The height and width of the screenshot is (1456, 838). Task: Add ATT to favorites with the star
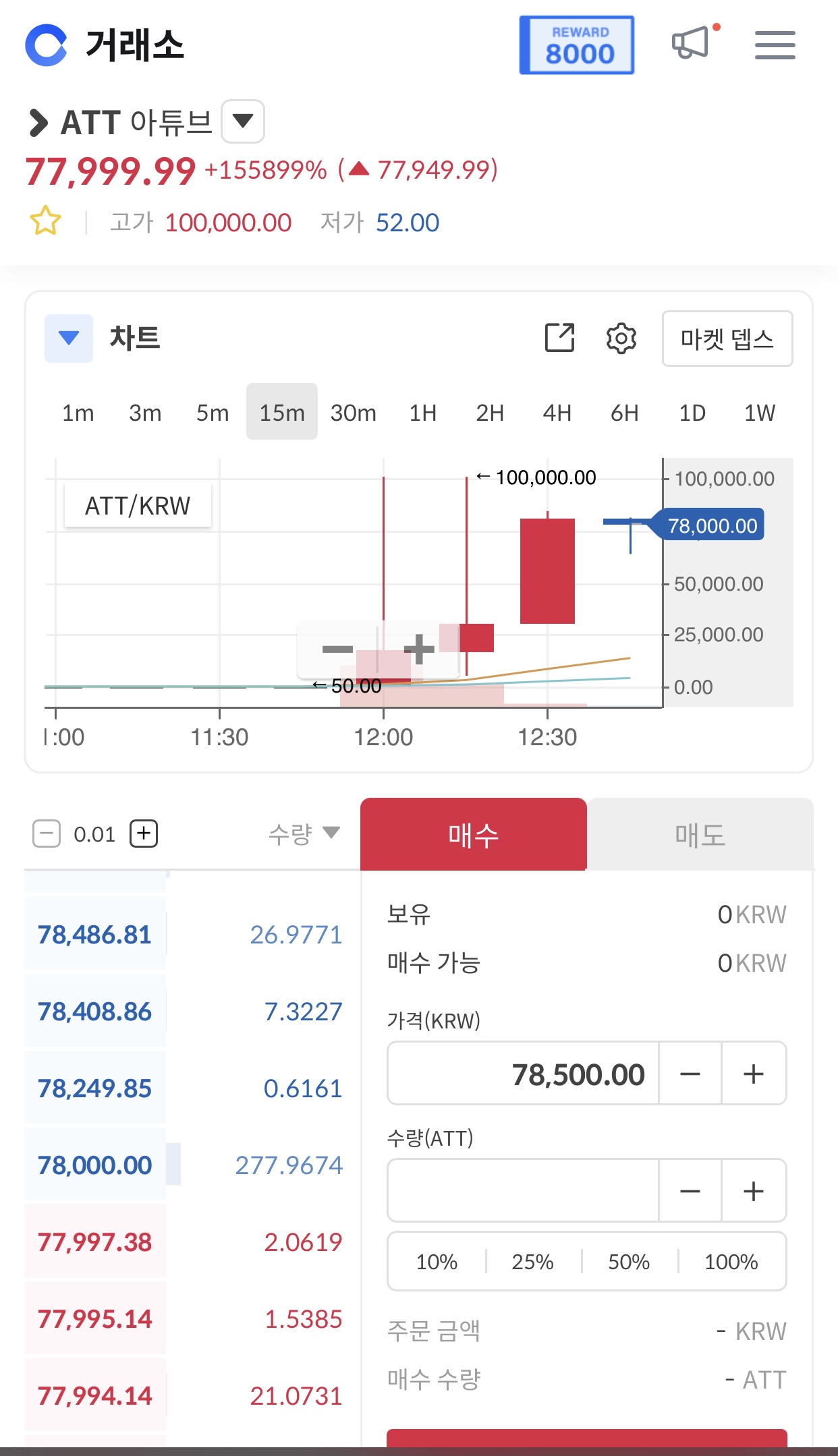click(46, 221)
